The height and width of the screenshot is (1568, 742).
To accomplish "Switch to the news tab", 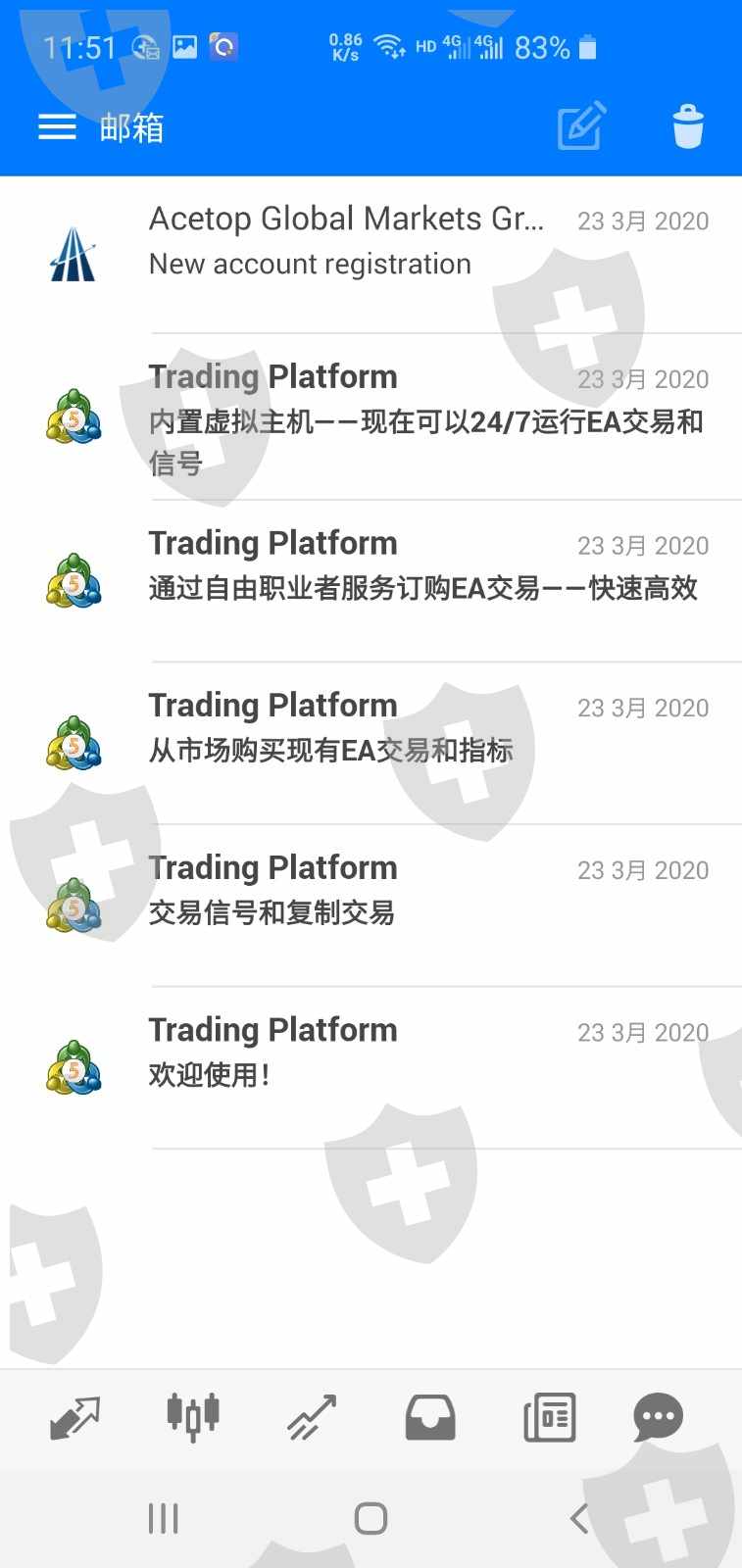I will 549,1417.
